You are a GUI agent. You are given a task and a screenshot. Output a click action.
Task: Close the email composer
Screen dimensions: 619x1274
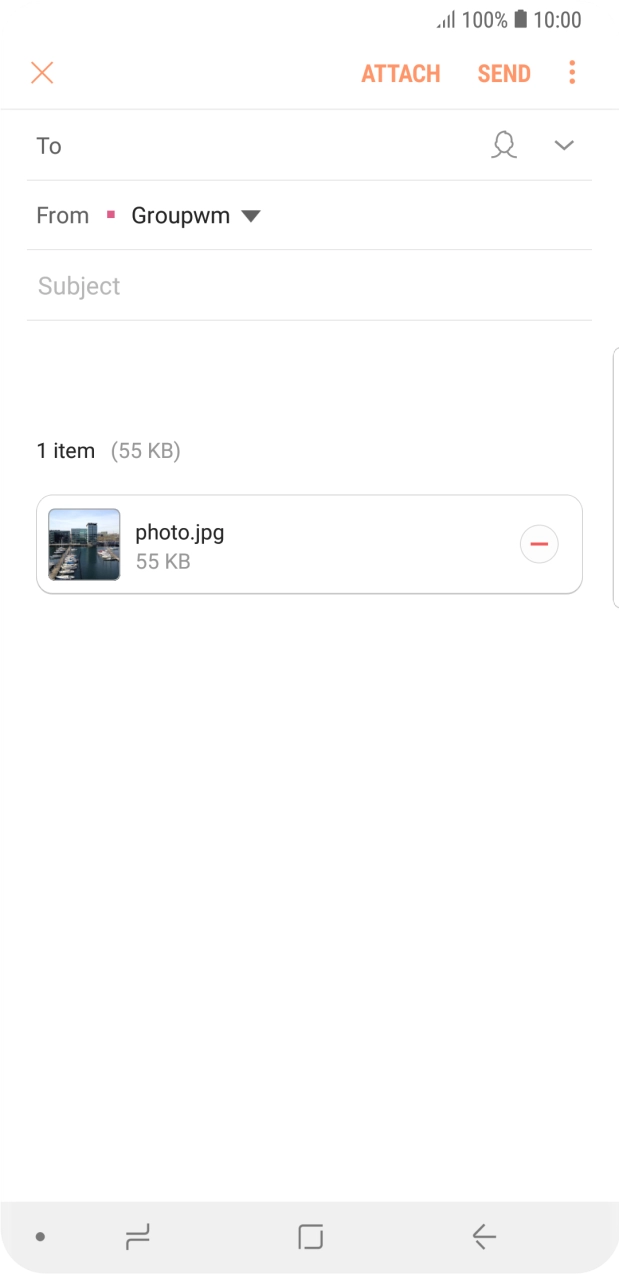tap(42, 73)
